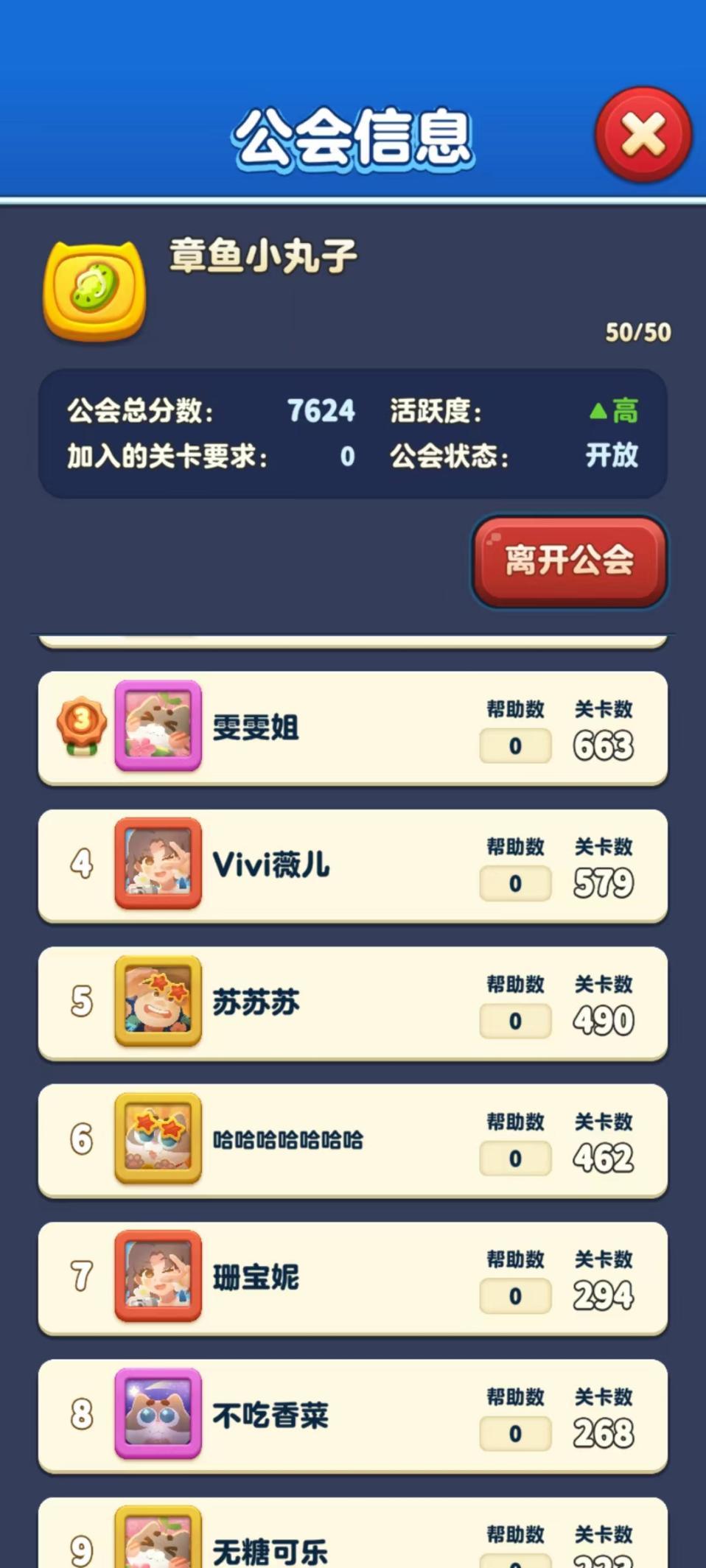Tap the green high activity indicator
The height and width of the screenshot is (1568, 706).
coord(612,411)
